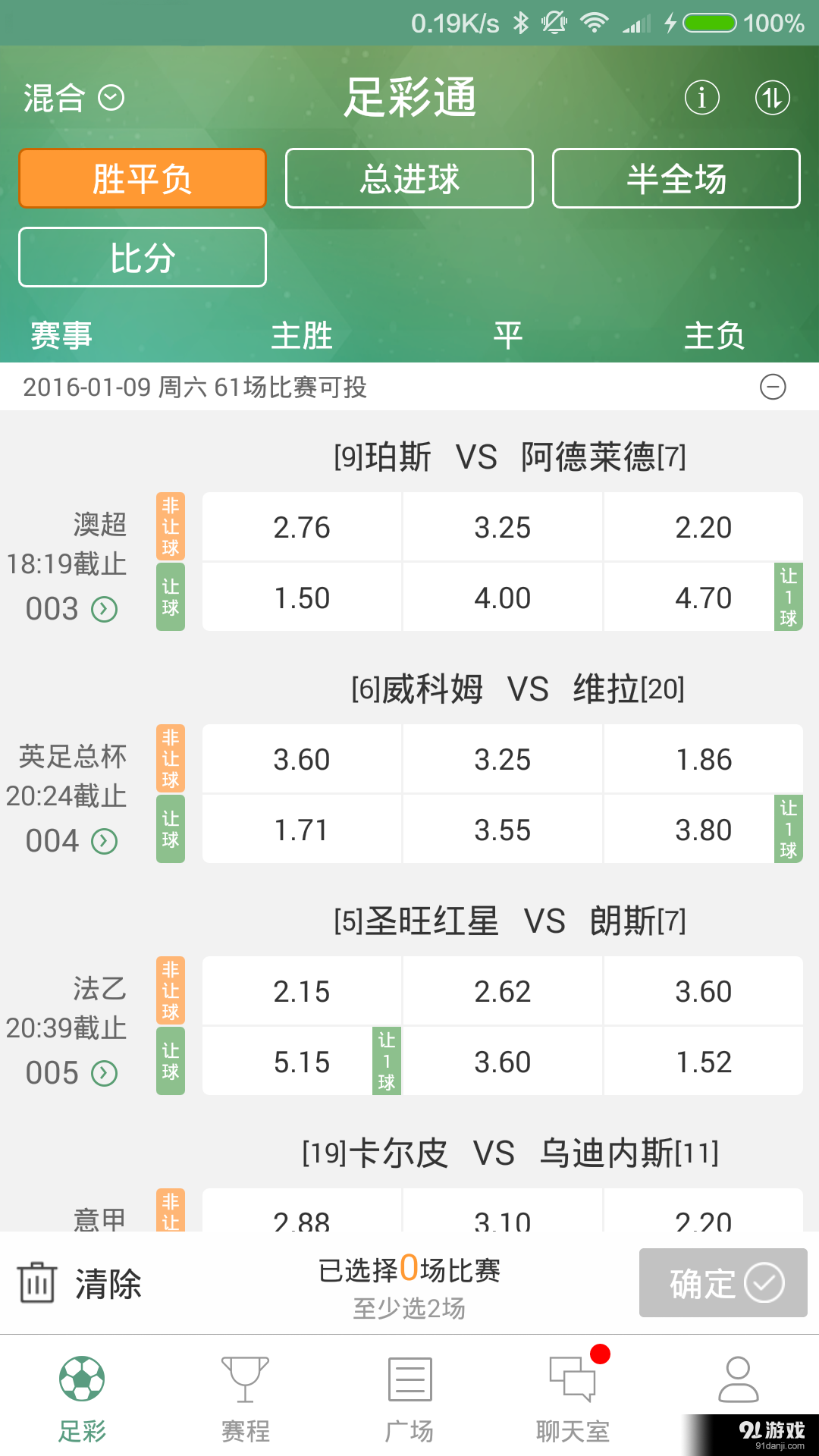Select draw odds 3.55 in 威科姆 handicap row
The image size is (819, 1456).
pos(502,830)
